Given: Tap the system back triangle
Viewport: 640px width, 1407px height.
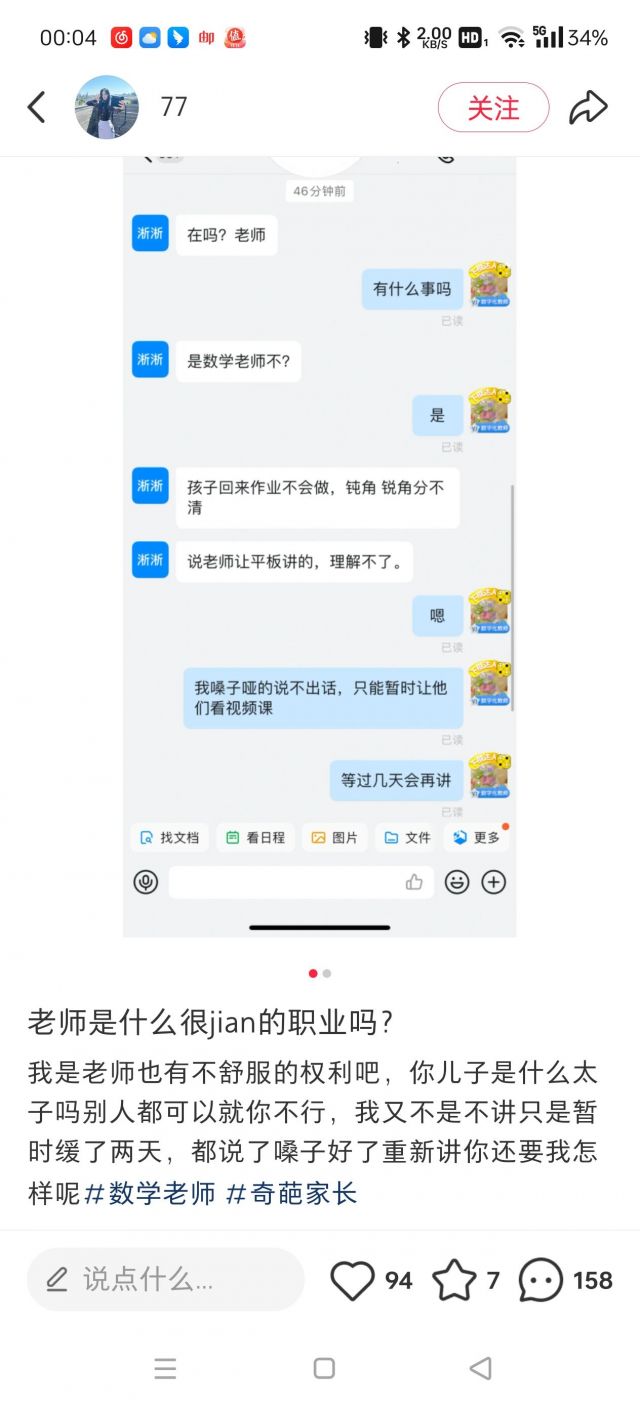Looking at the screenshot, I should [480, 1368].
